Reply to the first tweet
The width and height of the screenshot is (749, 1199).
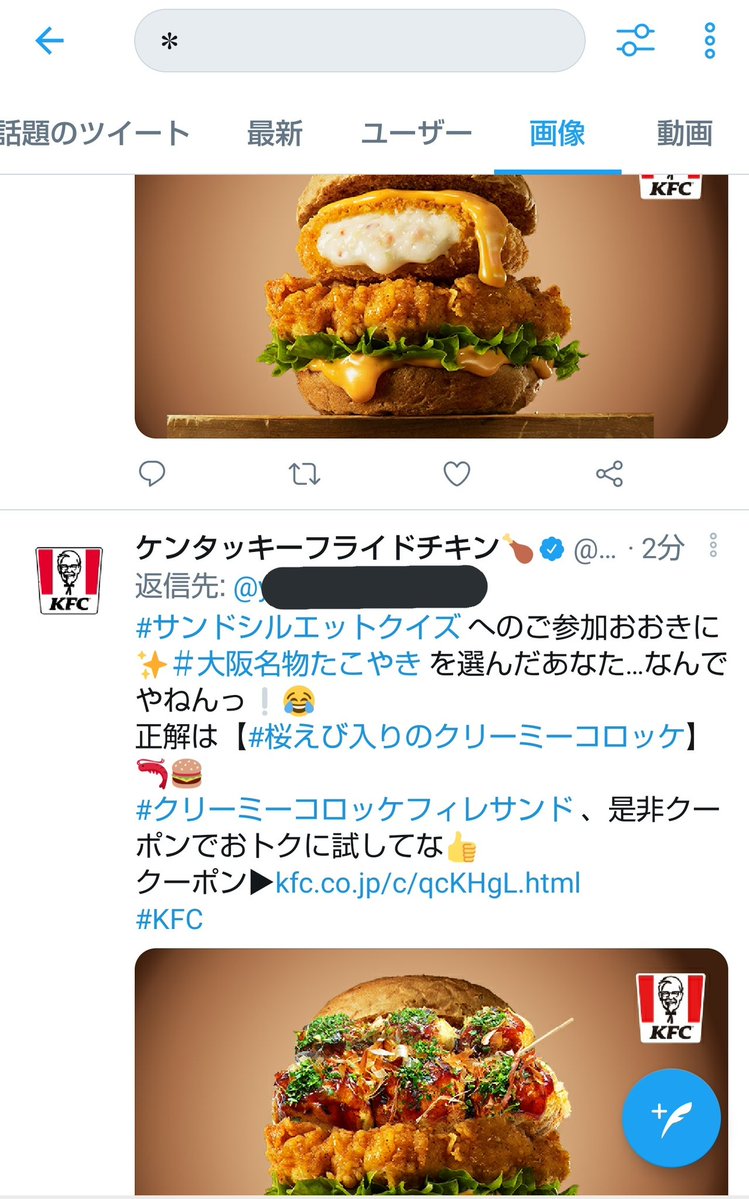click(152, 473)
